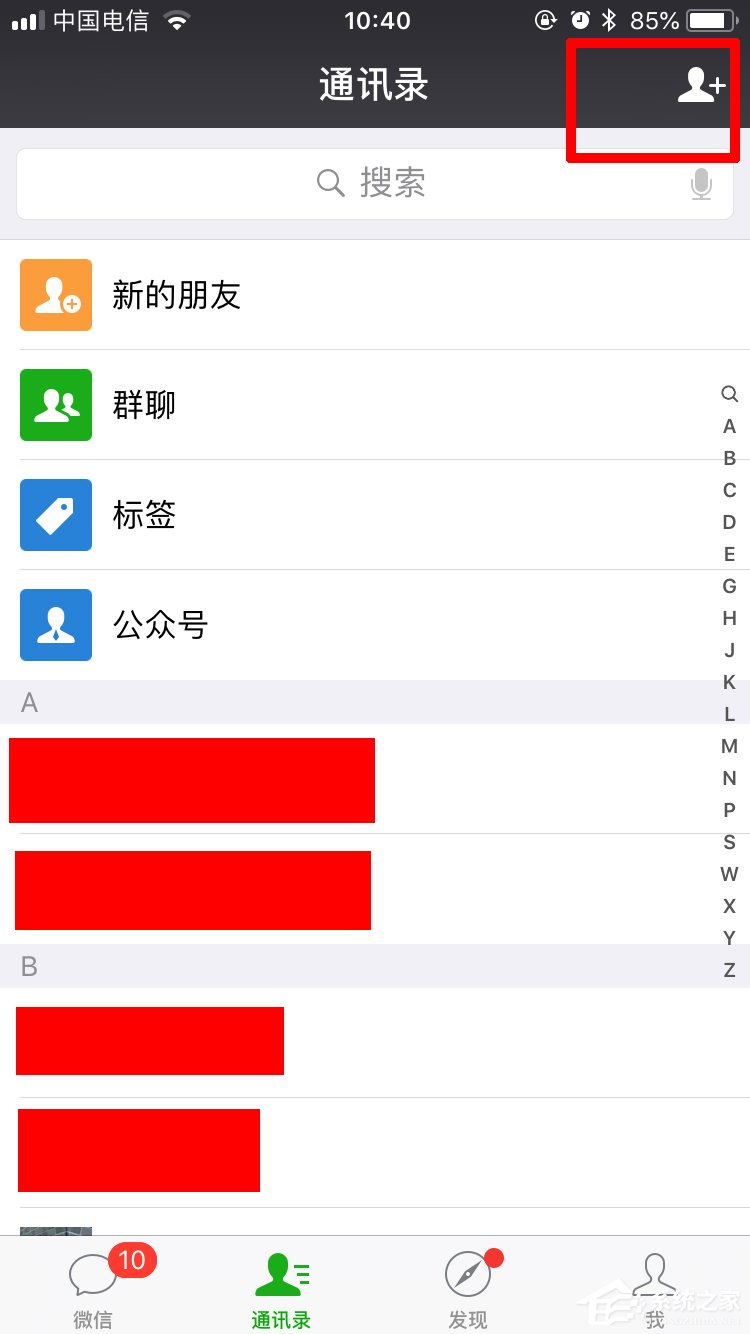Stay on 通讯录 contacts tab
The height and width of the screenshot is (1334, 750).
click(281, 1285)
